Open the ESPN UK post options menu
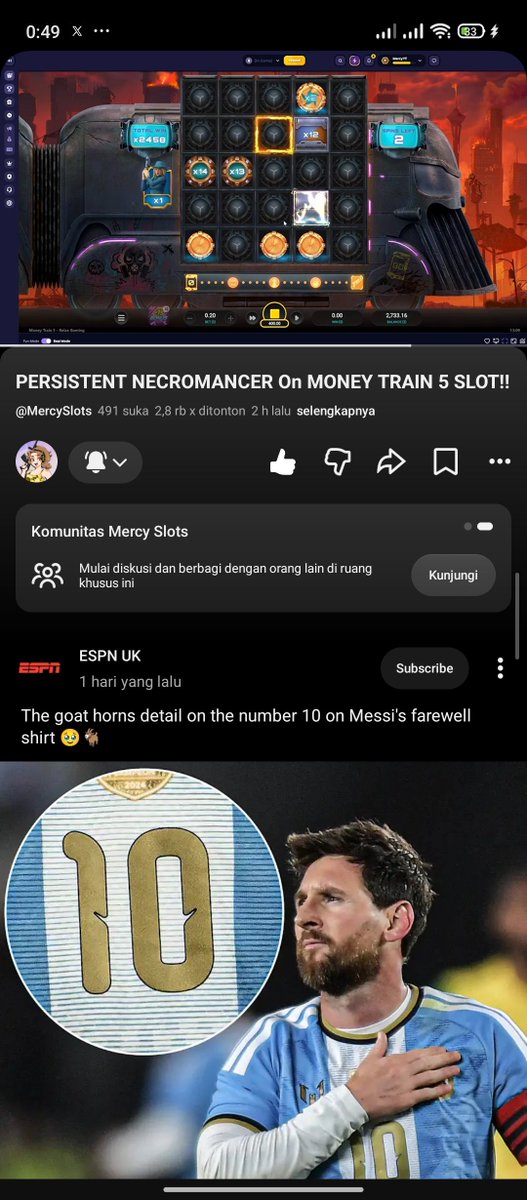The image size is (527, 1200). [x=500, y=668]
